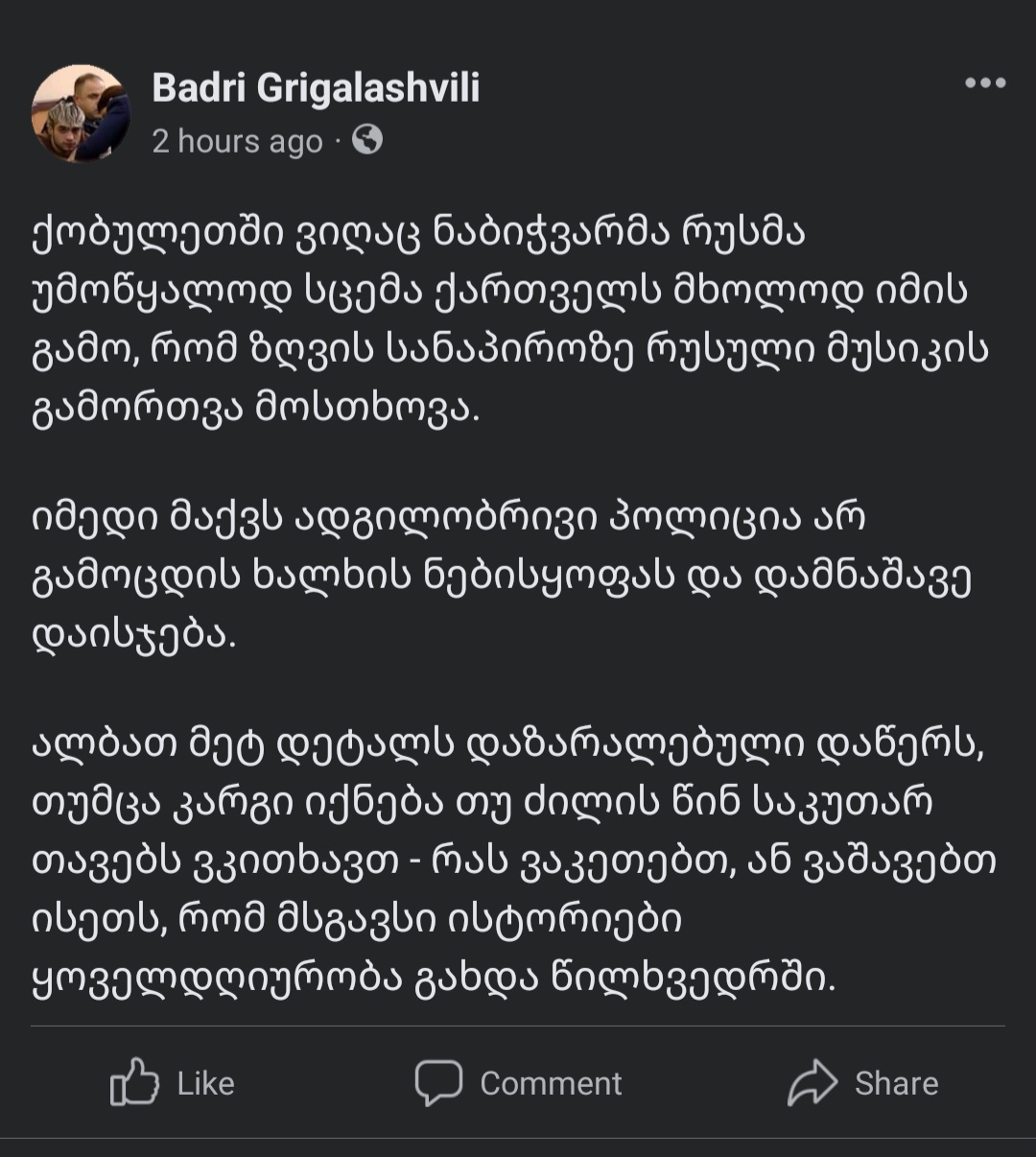Screen dimensions: 1036x1157
Task: Comment on this post
Action: 519,1083
